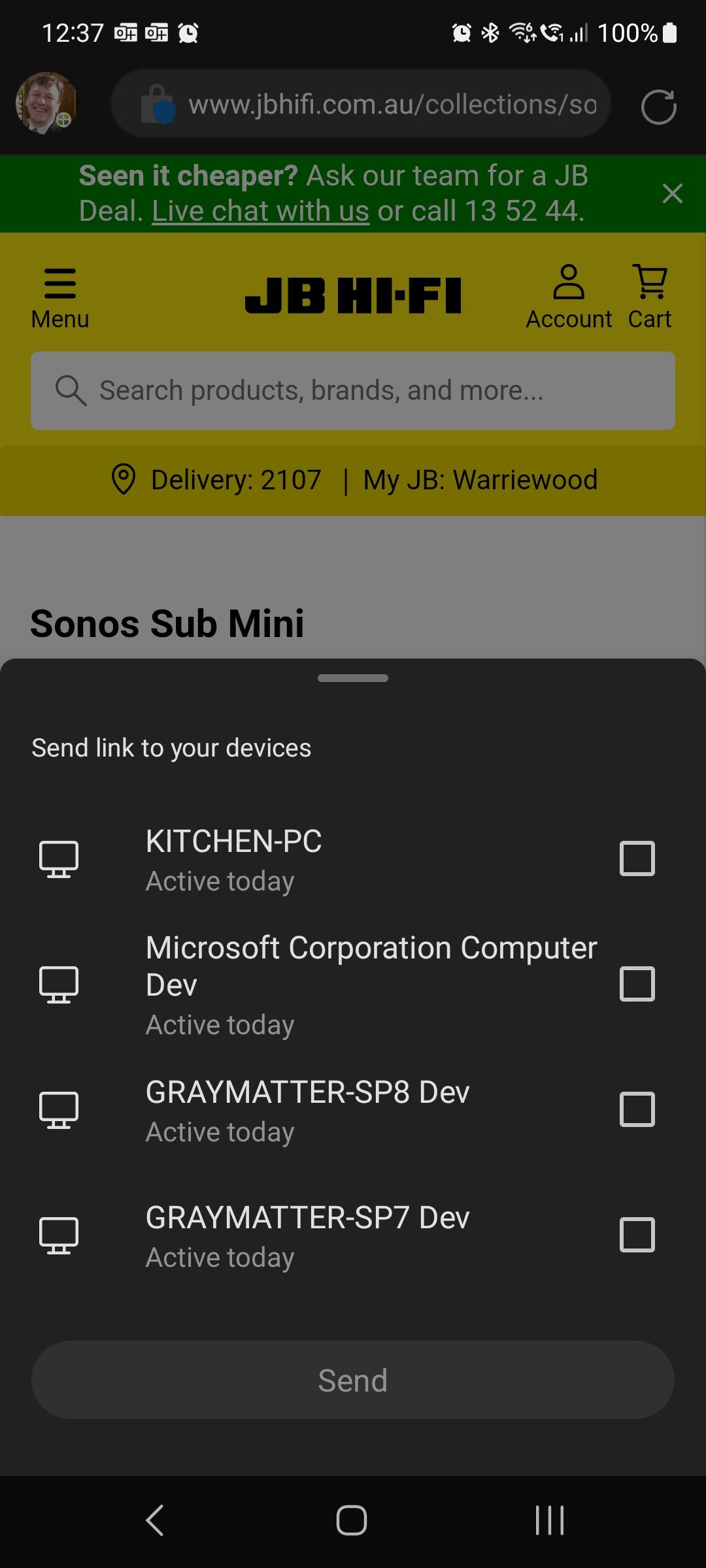Open the JB Hi-Fi Menu
Image resolution: width=706 pixels, height=1568 pixels.
pyautogui.click(x=60, y=298)
